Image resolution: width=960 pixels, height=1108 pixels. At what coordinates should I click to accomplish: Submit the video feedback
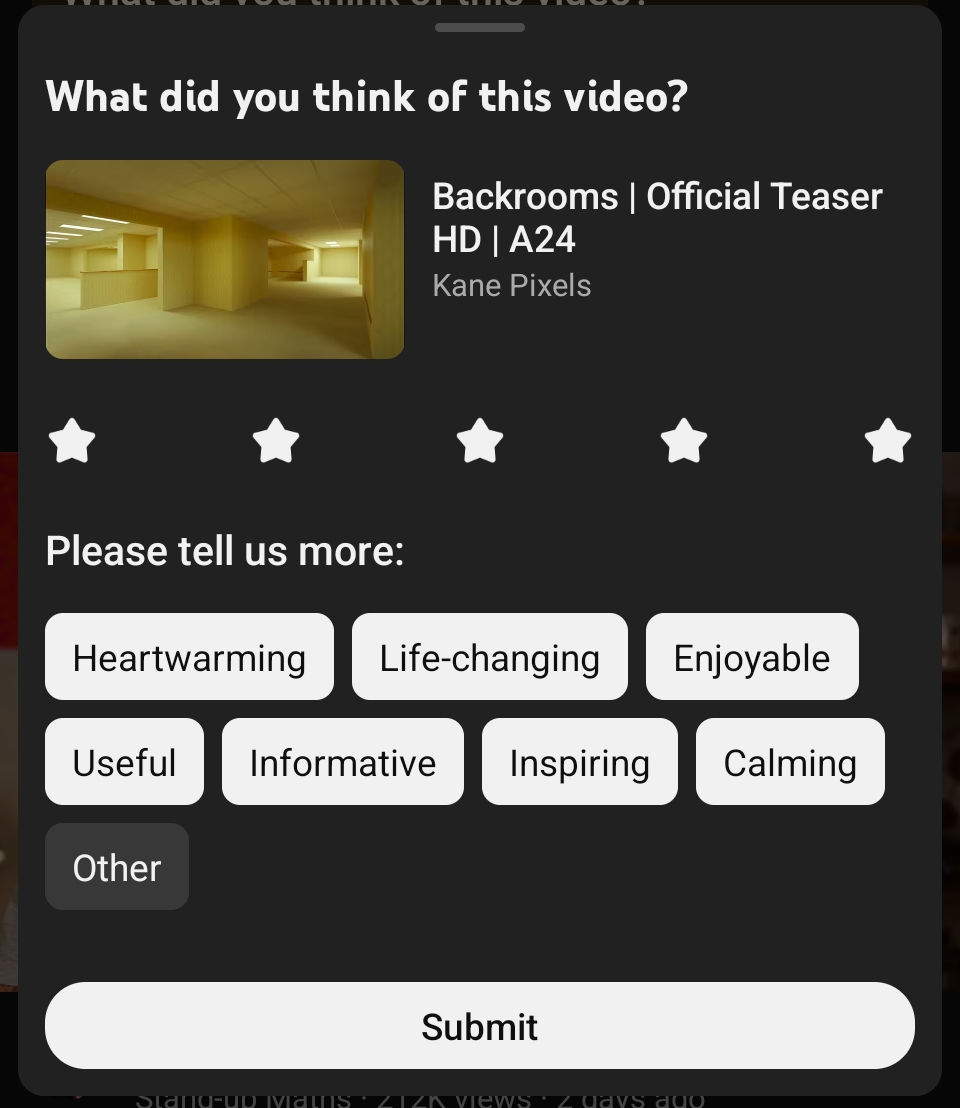[480, 1026]
